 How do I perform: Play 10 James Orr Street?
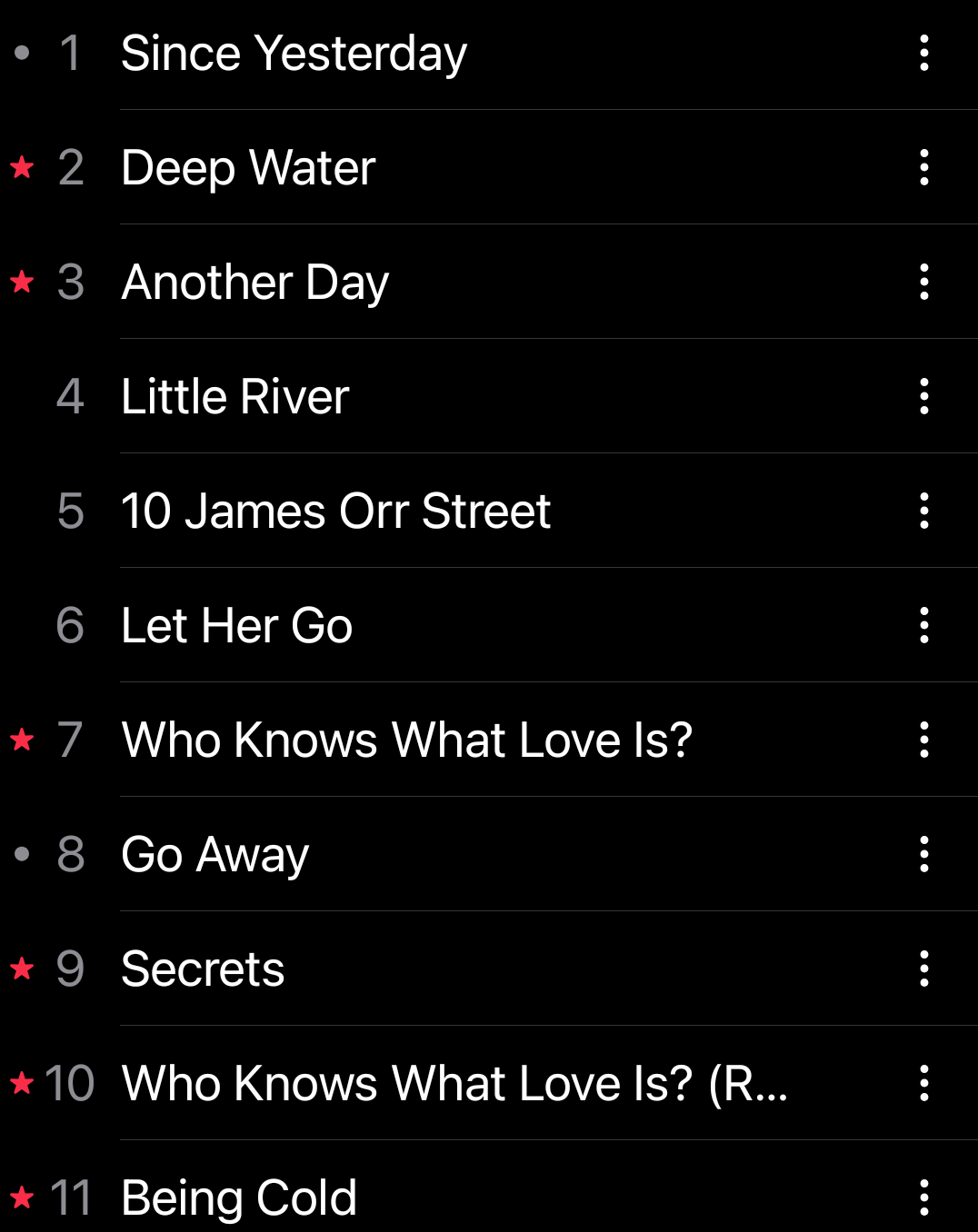click(x=335, y=512)
